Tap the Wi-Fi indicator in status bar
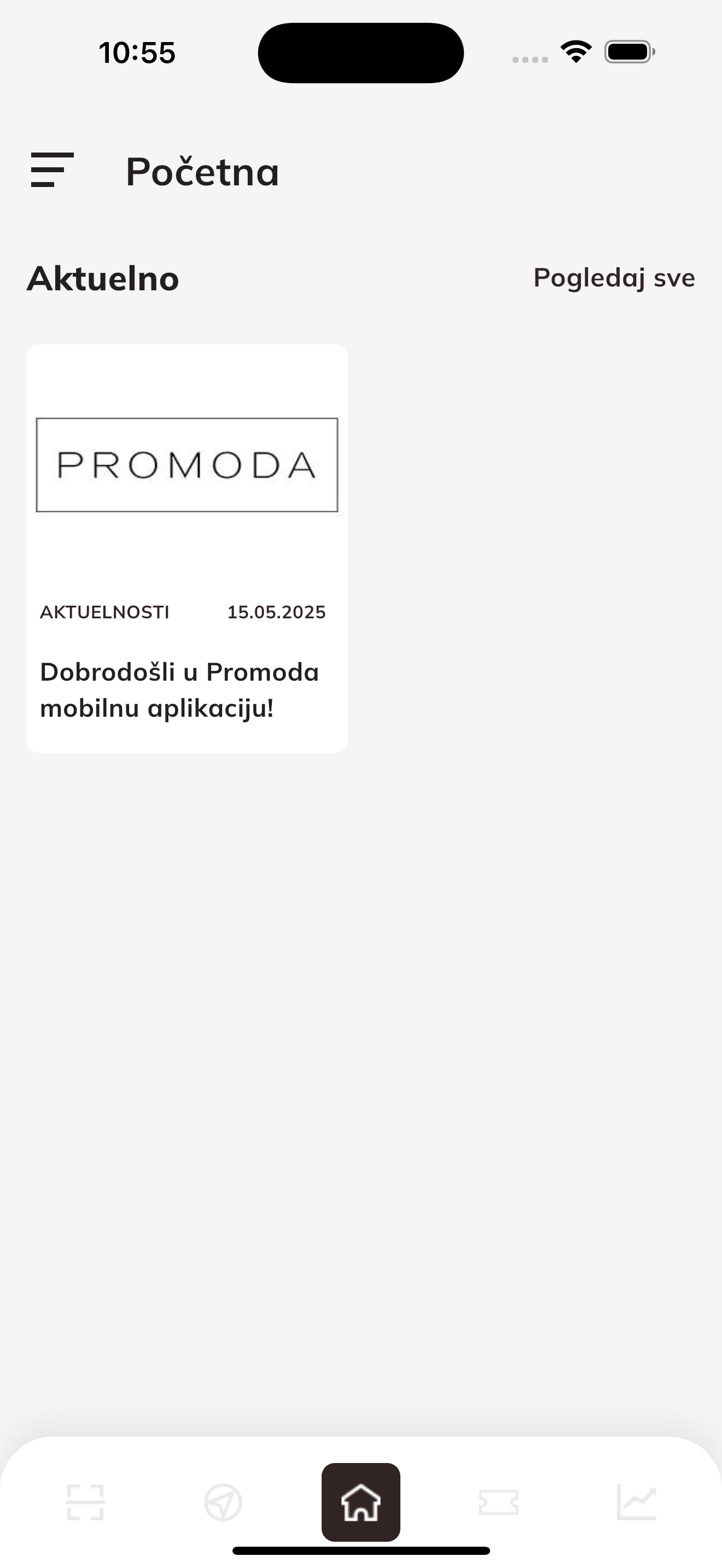This screenshot has height=1568, width=722. point(575,52)
